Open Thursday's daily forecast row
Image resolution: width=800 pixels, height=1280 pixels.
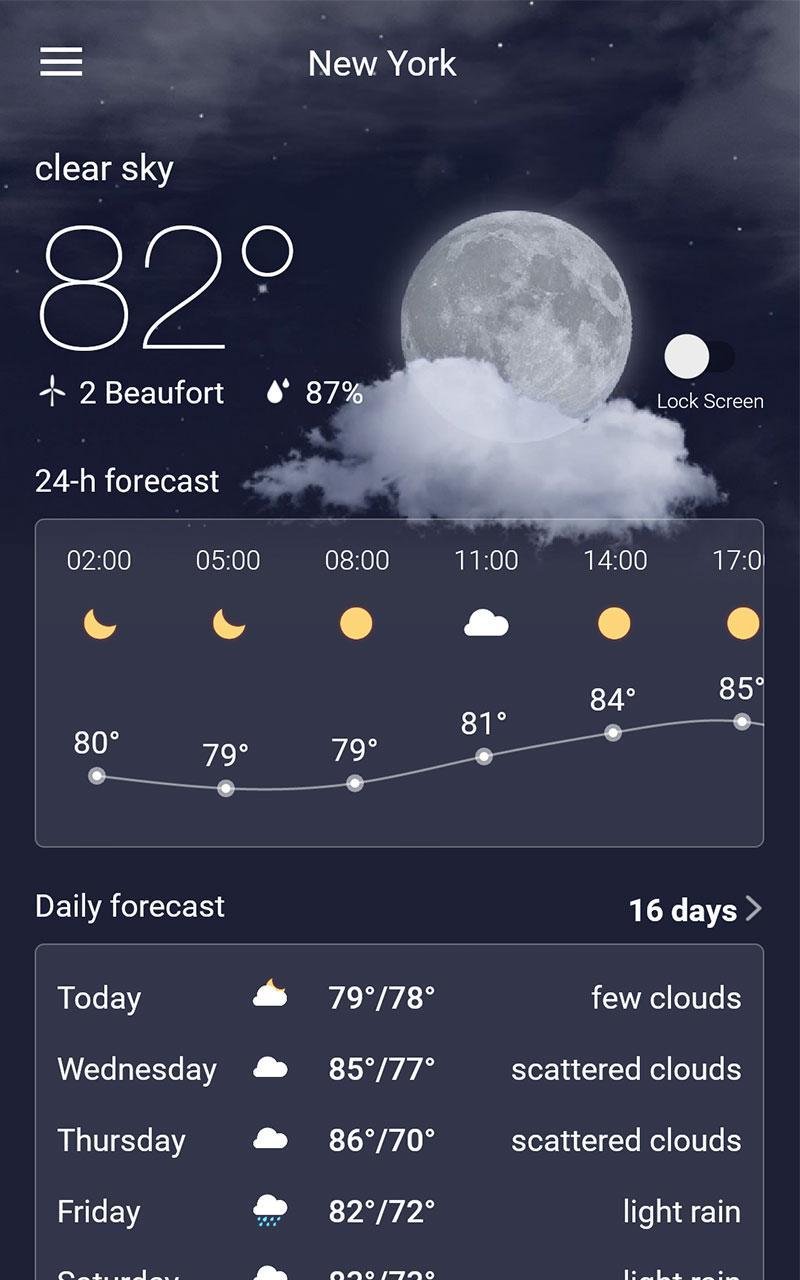[x=399, y=1140]
